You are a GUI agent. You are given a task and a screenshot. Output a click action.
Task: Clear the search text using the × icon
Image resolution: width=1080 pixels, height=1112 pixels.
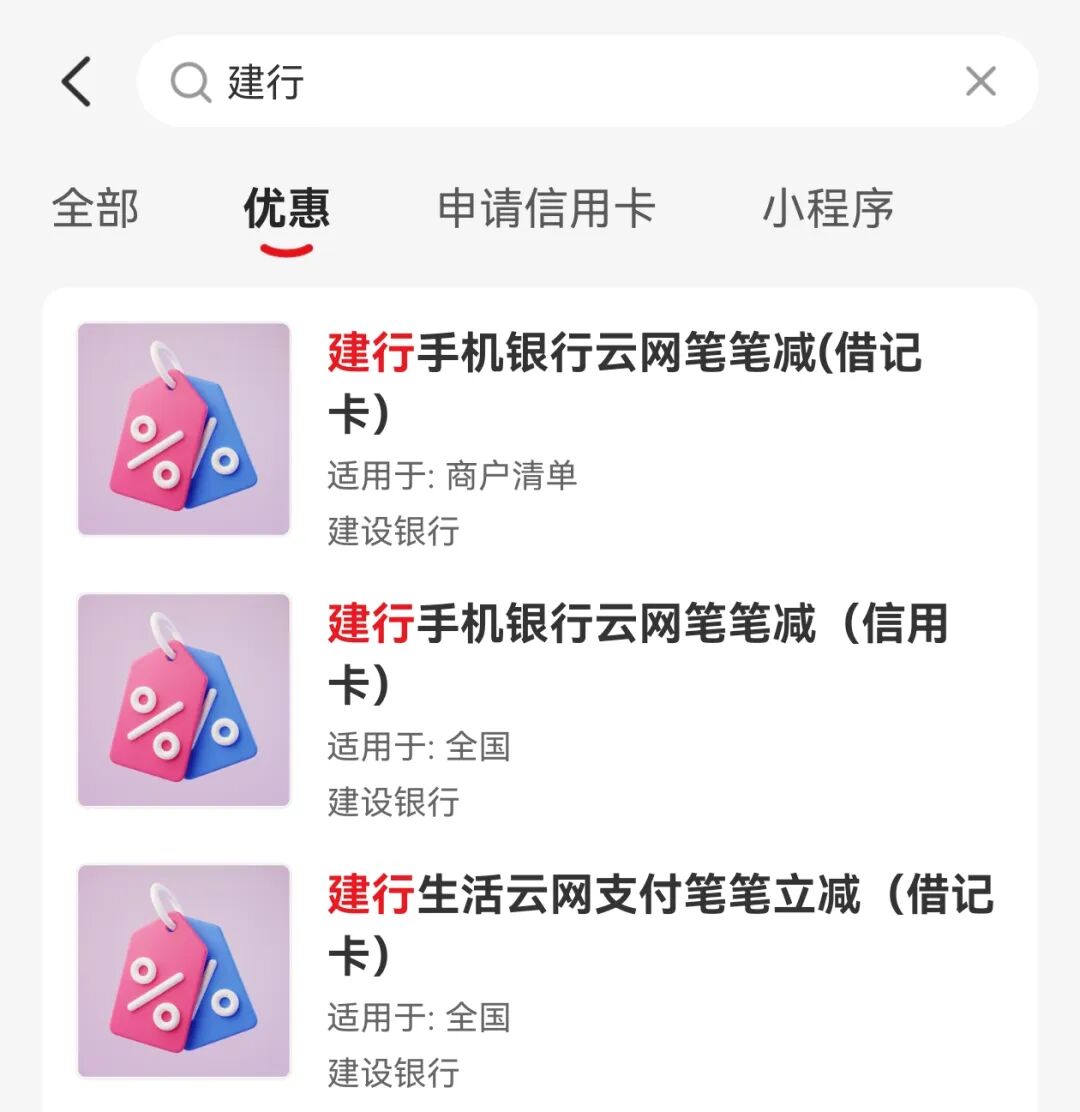click(981, 82)
